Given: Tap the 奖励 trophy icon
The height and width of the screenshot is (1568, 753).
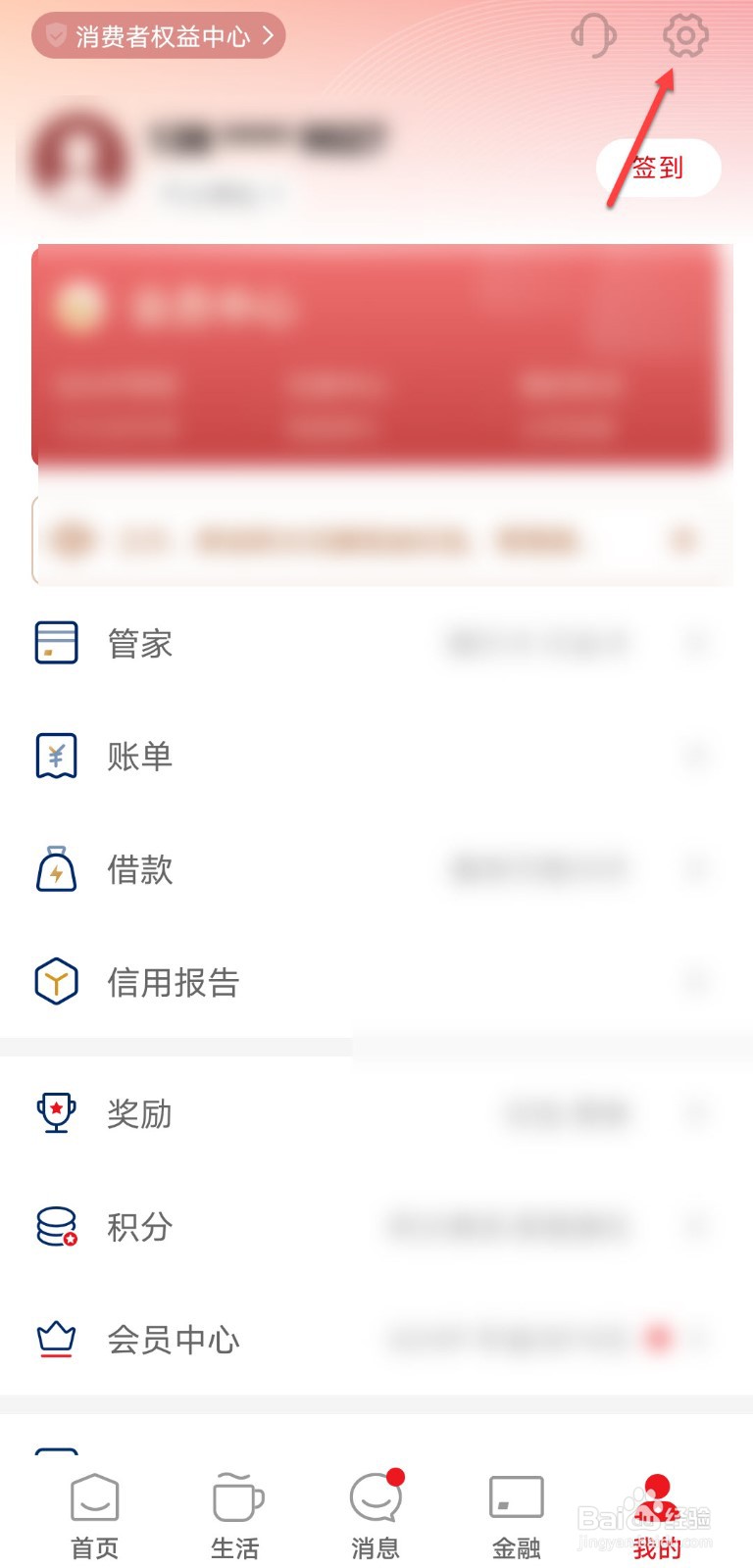Looking at the screenshot, I should click(x=56, y=1113).
